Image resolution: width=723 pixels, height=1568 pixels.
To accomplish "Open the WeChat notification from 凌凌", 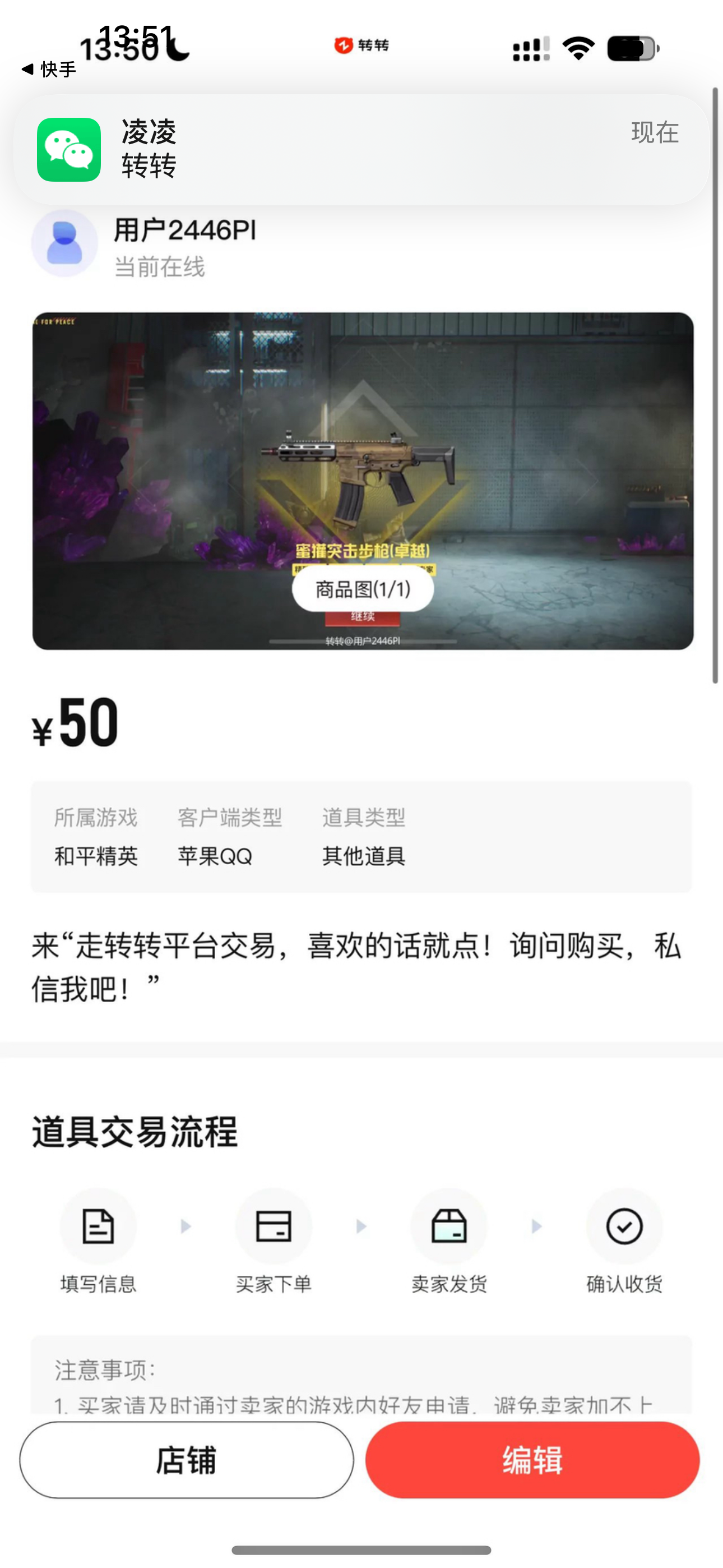I will tap(361, 150).
